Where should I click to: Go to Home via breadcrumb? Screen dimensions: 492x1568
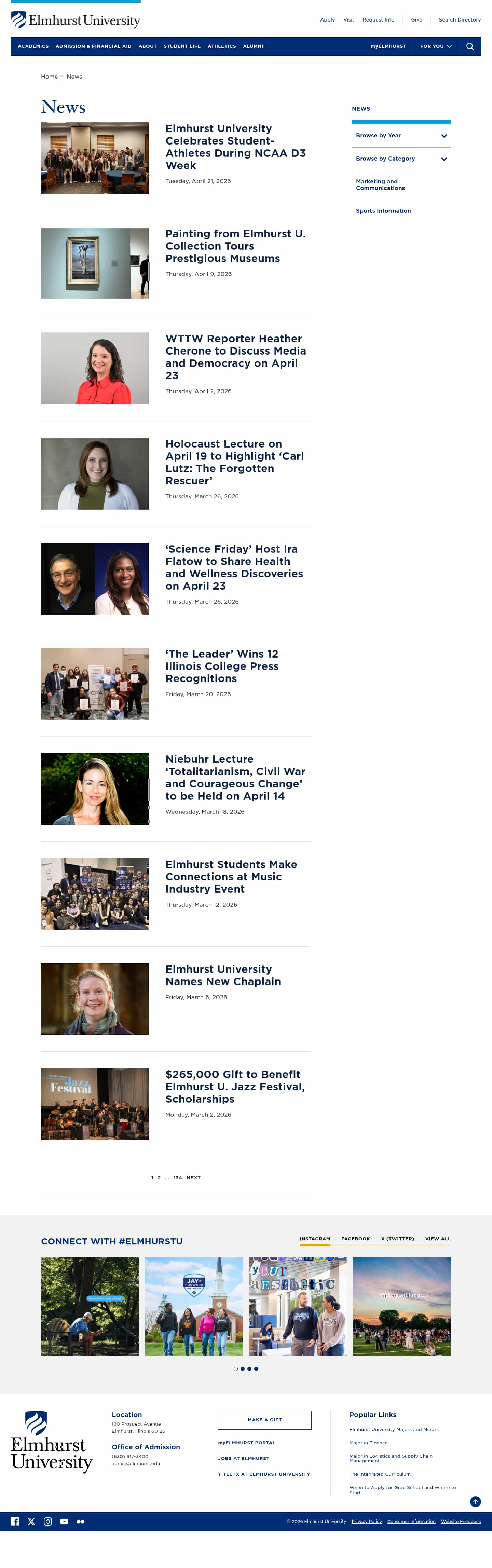point(49,77)
